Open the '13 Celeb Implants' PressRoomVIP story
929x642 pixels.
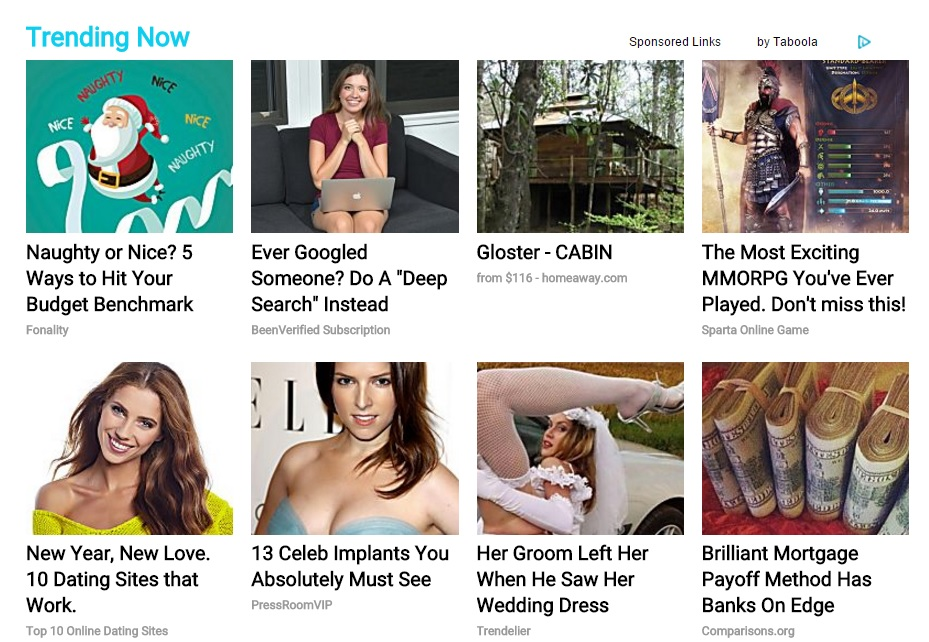(350, 566)
